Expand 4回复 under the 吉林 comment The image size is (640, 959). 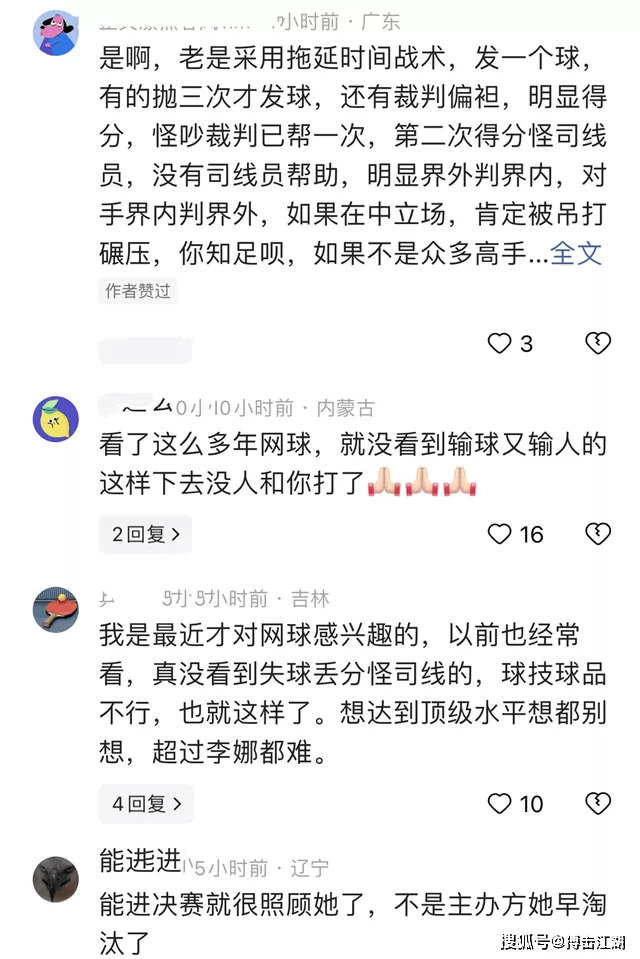click(x=146, y=803)
